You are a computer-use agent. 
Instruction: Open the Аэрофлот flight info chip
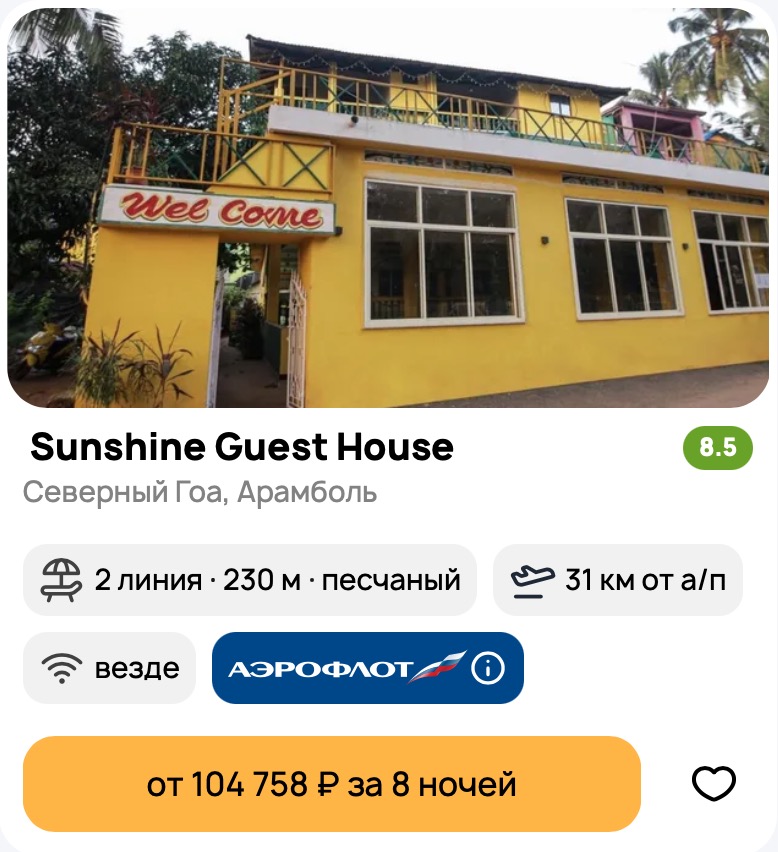click(367, 668)
